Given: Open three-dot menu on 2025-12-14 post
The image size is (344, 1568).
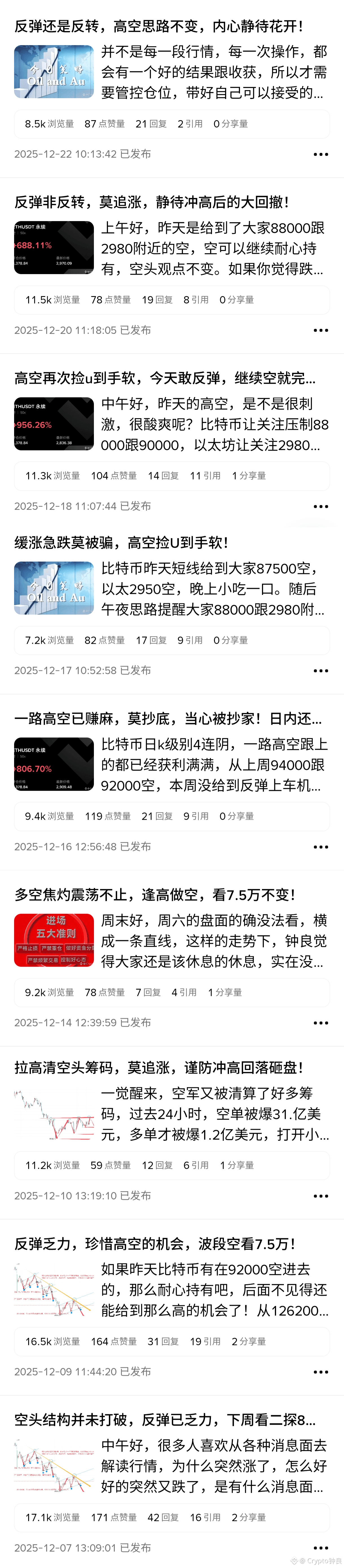Looking at the screenshot, I should click(320, 1023).
